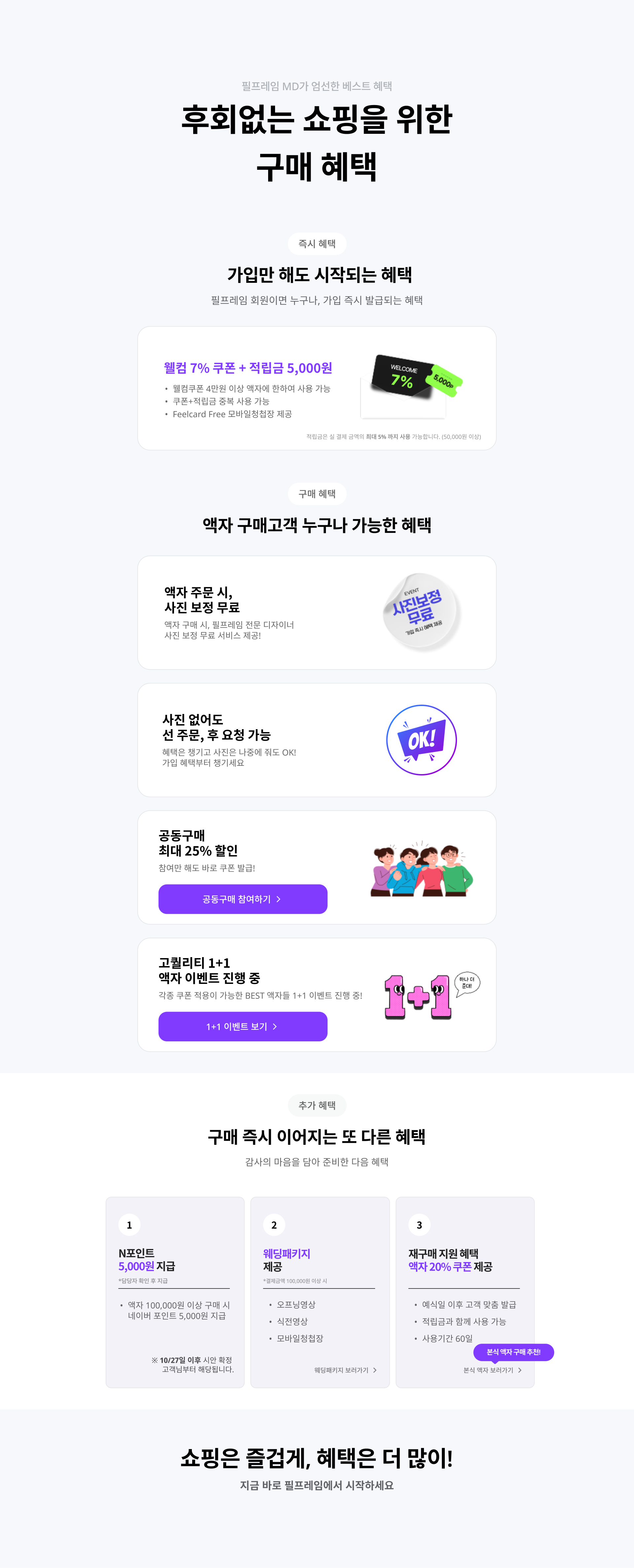The height and width of the screenshot is (1568, 634).
Task: Follow the 웨딩패키지 보러가기 link
Action: point(345,1370)
